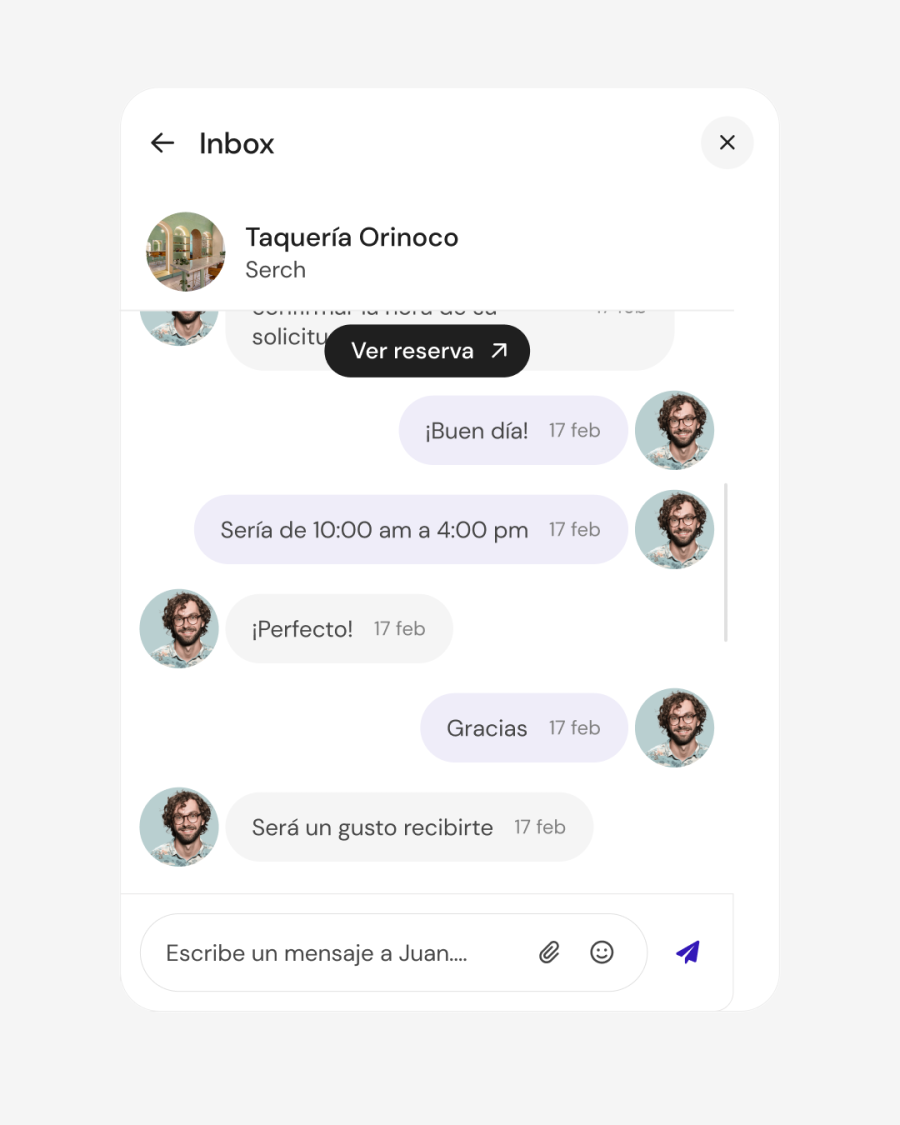Close the inbox panel
Image resolution: width=900 pixels, height=1125 pixels.
(x=727, y=143)
